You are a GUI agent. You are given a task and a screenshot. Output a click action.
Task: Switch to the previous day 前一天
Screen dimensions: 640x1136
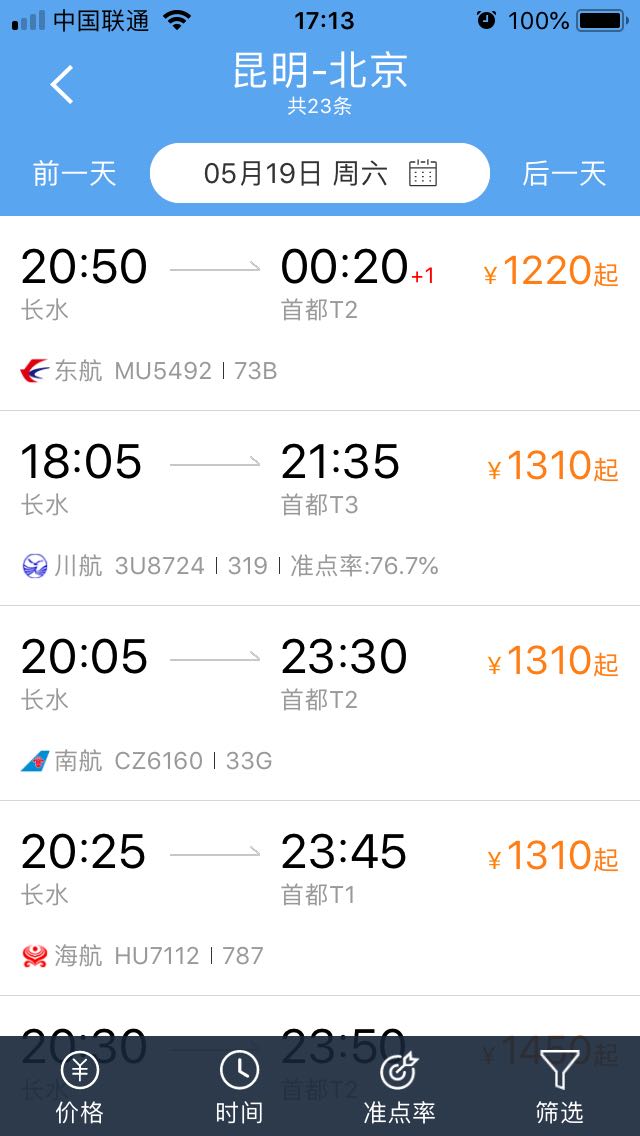pyautogui.click(x=74, y=173)
